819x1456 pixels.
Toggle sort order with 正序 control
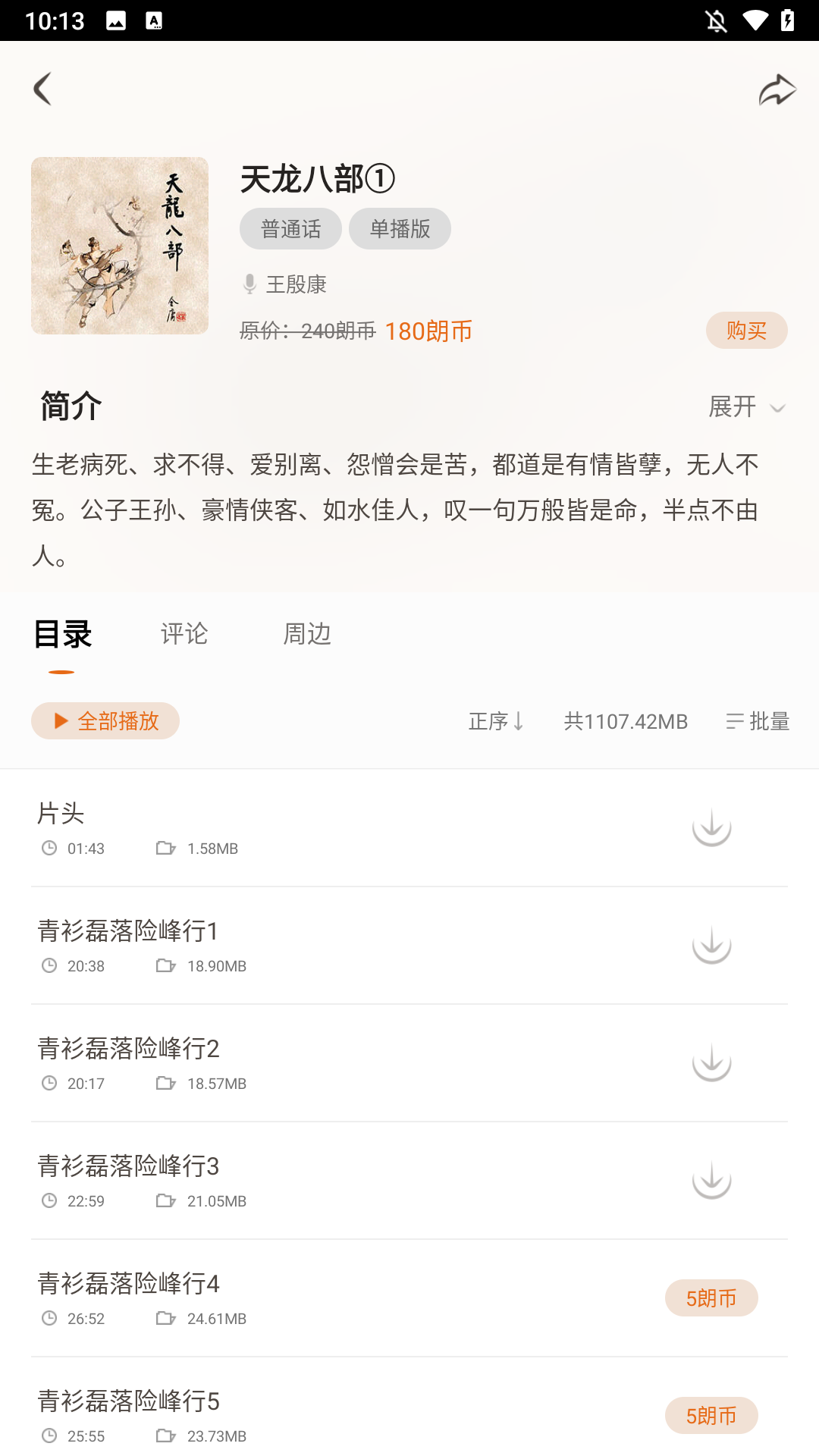496,721
